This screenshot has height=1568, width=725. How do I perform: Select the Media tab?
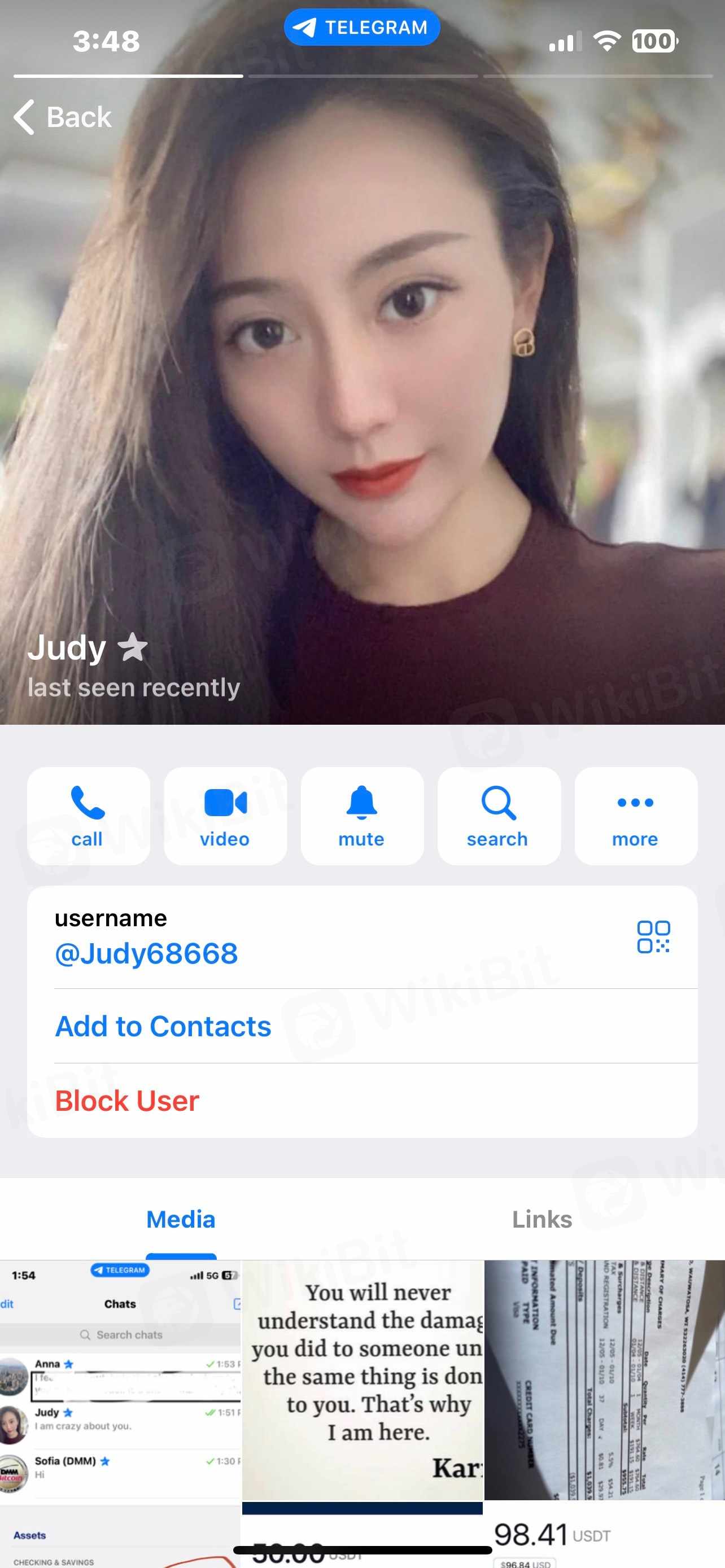[181, 1219]
